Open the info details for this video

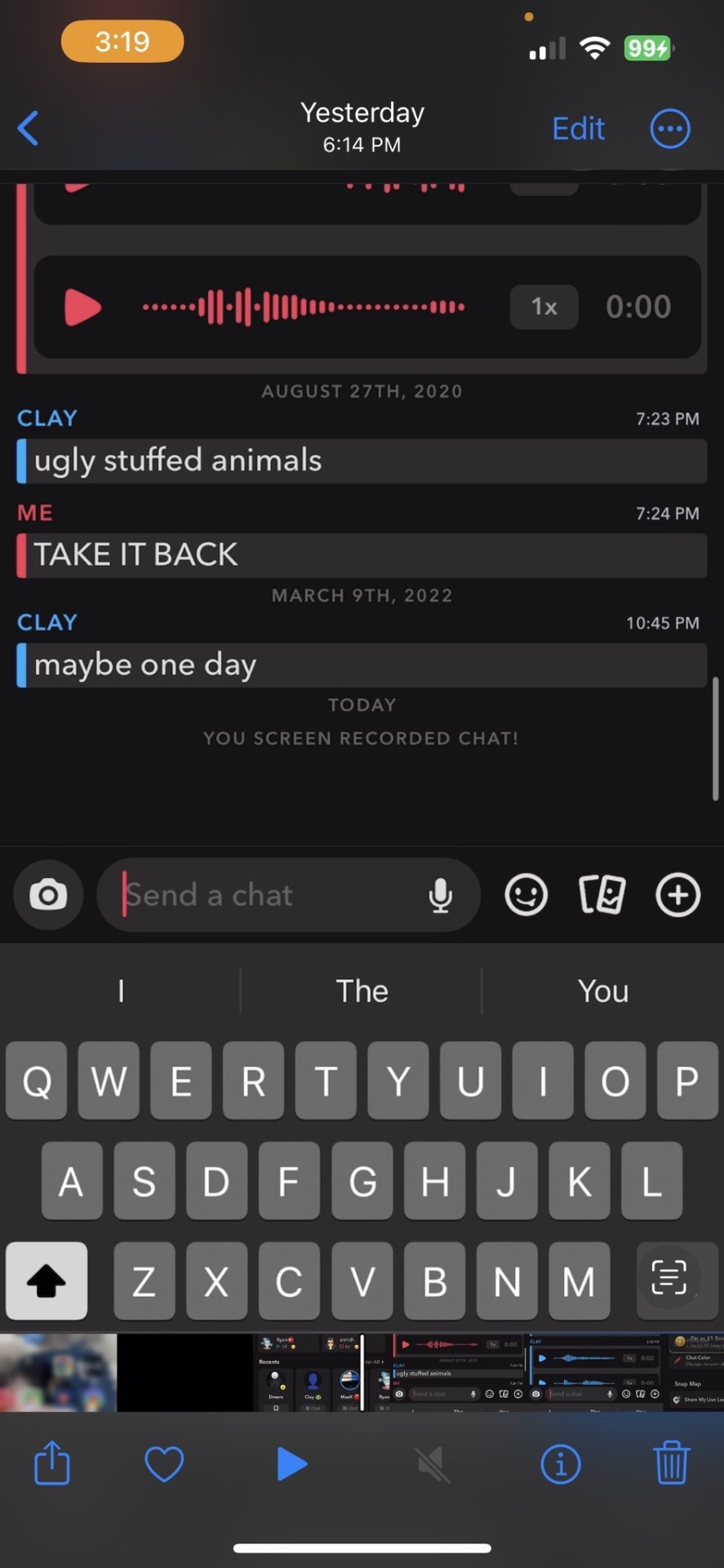coord(561,1463)
